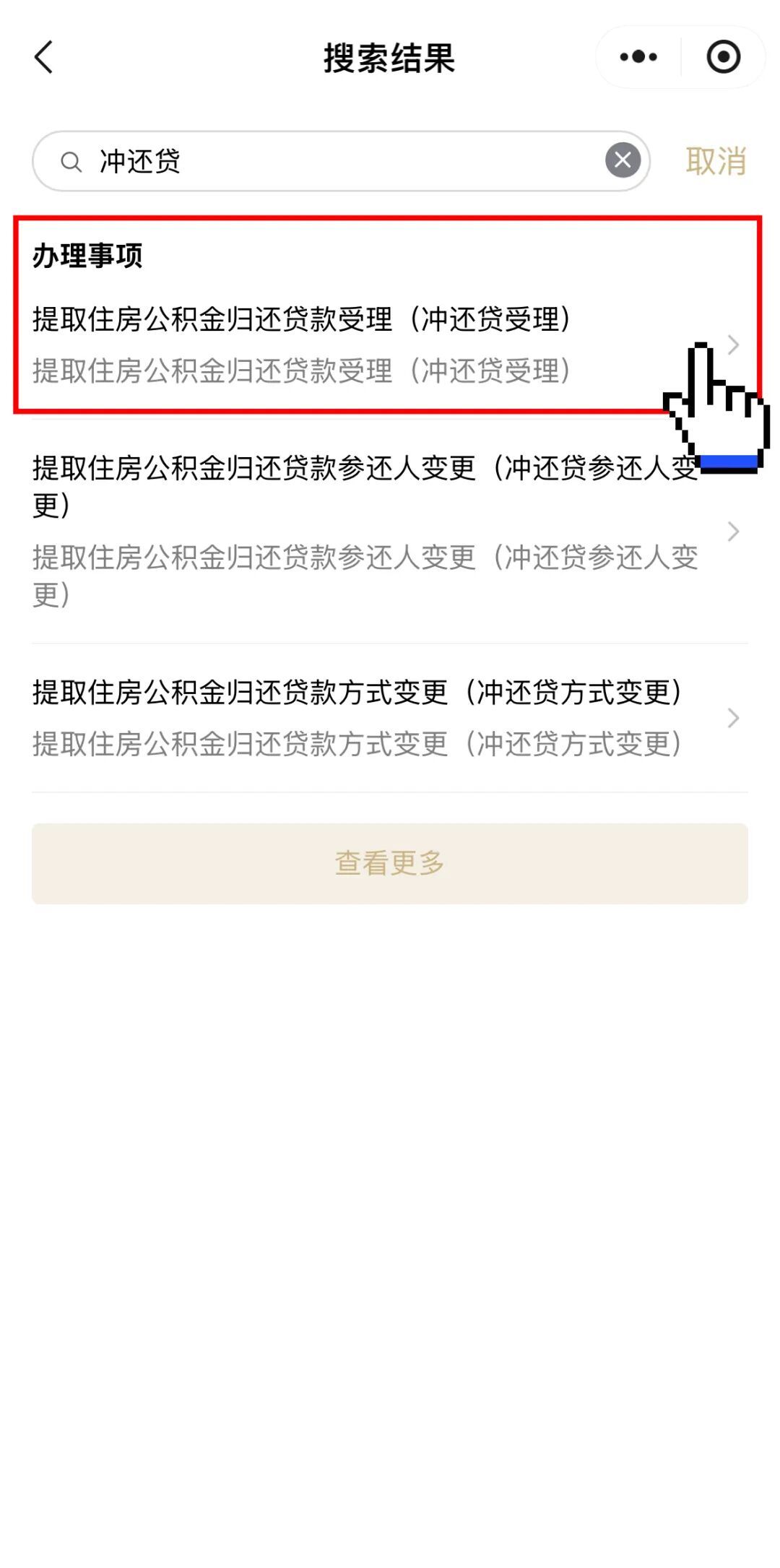Clear the search text
The image size is (780, 1568).
pyautogui.click(x=623, y=160)
